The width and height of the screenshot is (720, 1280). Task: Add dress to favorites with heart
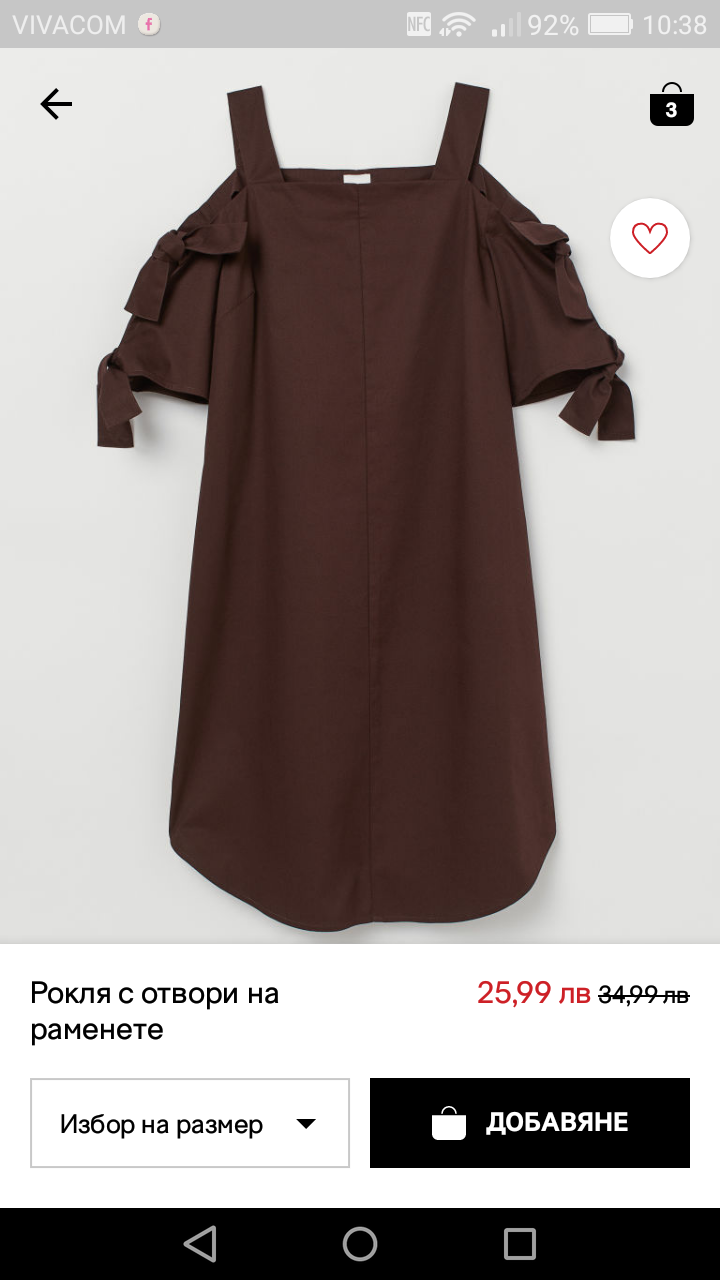pos(650,238)
